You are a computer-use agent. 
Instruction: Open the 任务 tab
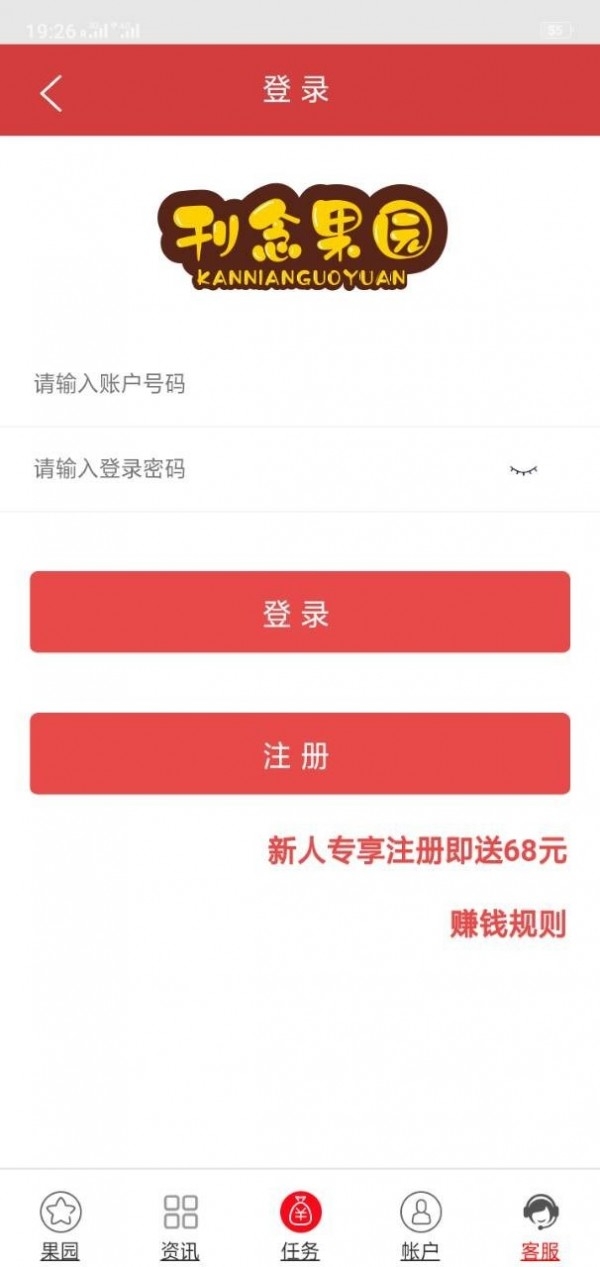coord(300,1224)
